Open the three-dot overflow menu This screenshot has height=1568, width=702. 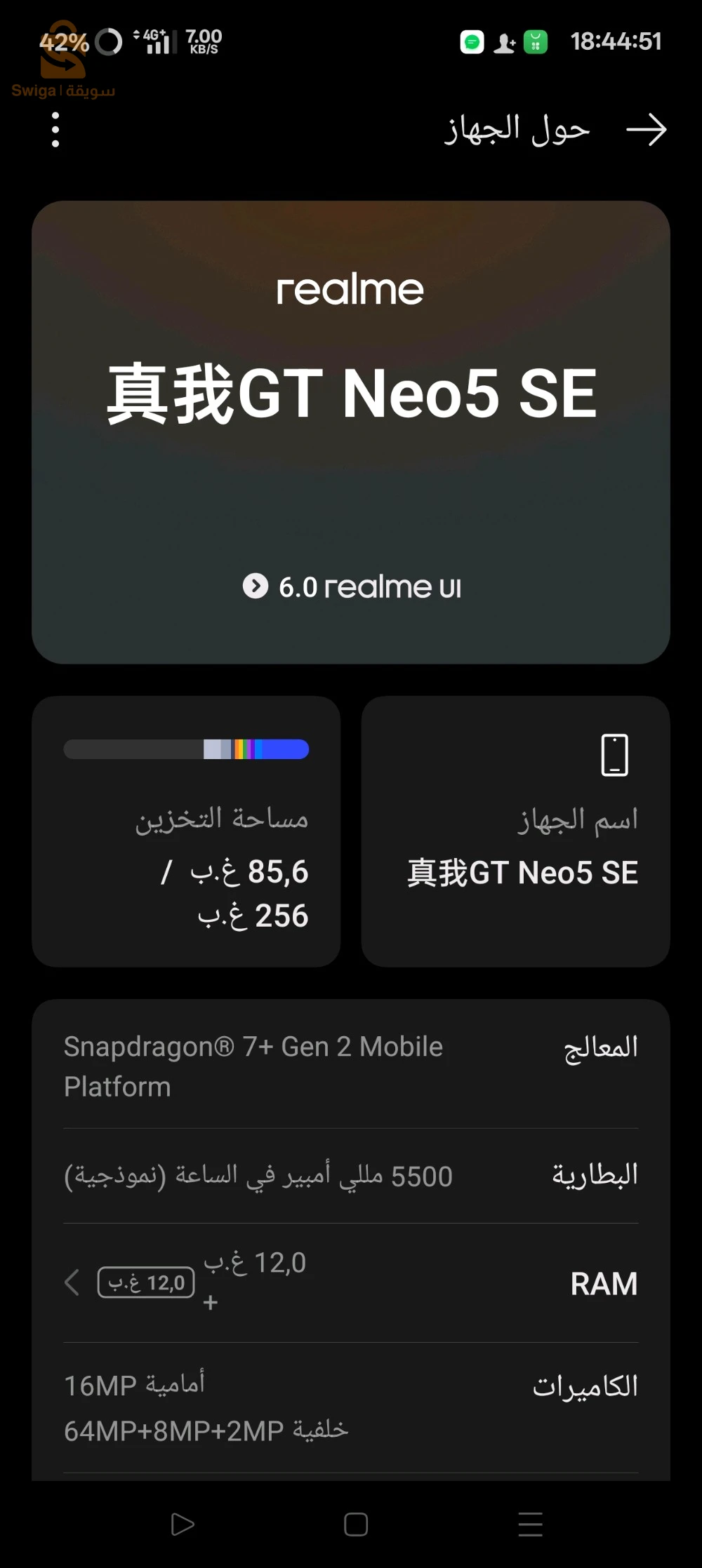tap(55, 130)
